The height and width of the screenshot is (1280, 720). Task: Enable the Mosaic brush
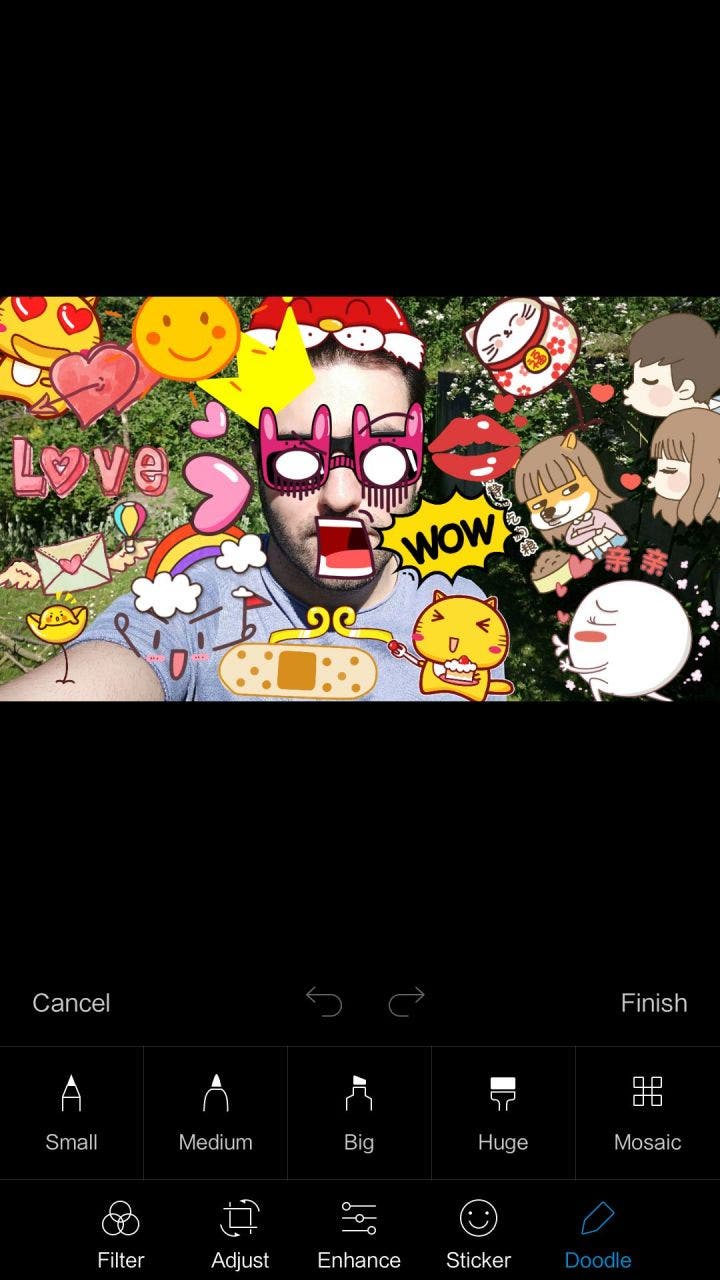pos(647,1112)
